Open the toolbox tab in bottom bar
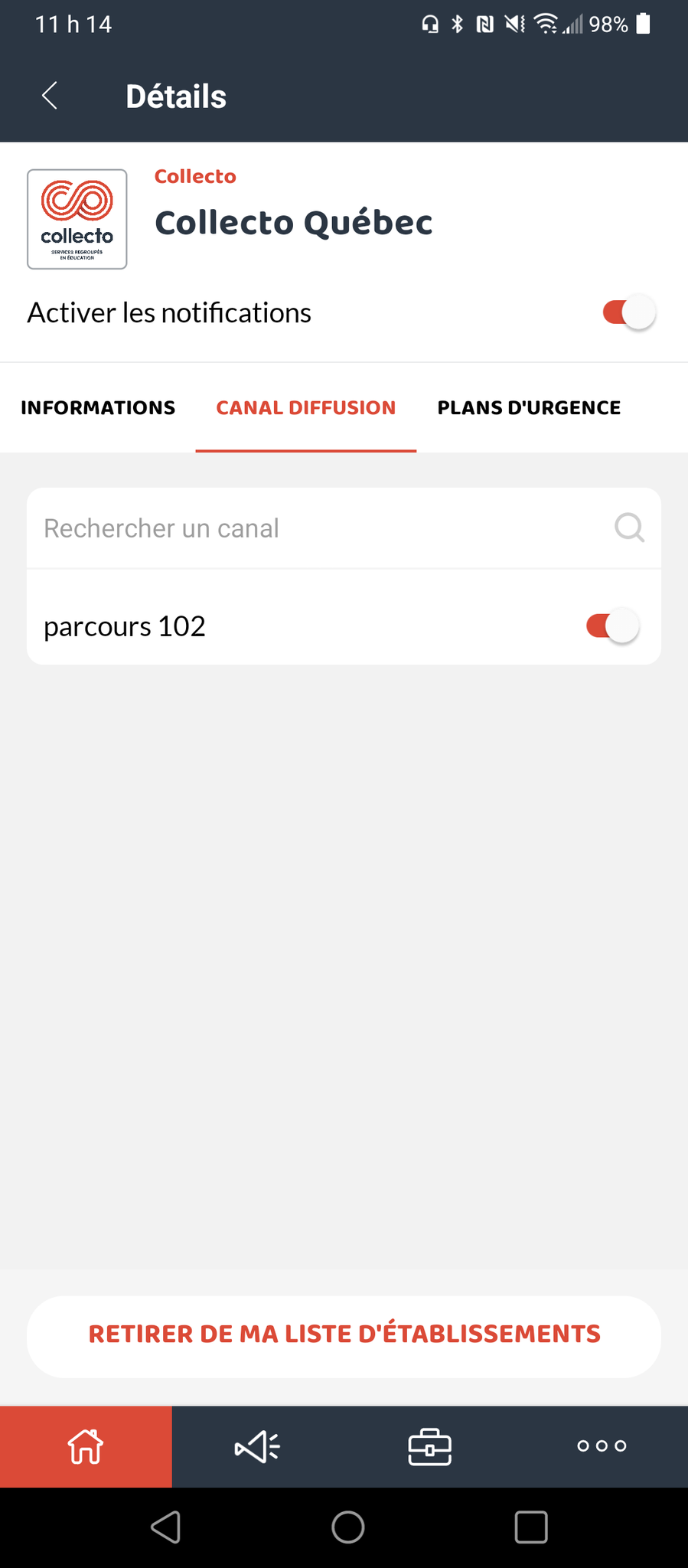688x1568 pixels. click(429, 1446)
